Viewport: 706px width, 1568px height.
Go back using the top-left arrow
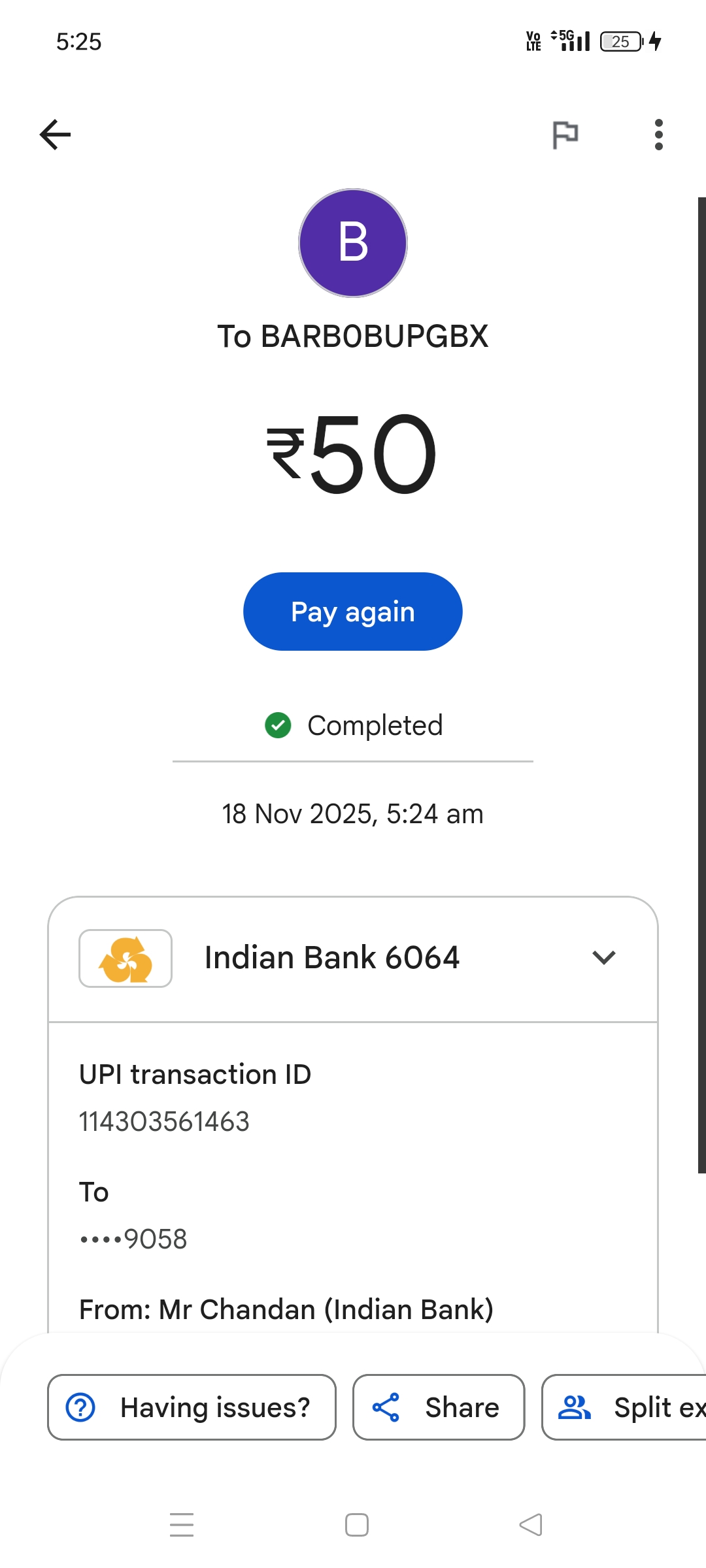(55, 135)
